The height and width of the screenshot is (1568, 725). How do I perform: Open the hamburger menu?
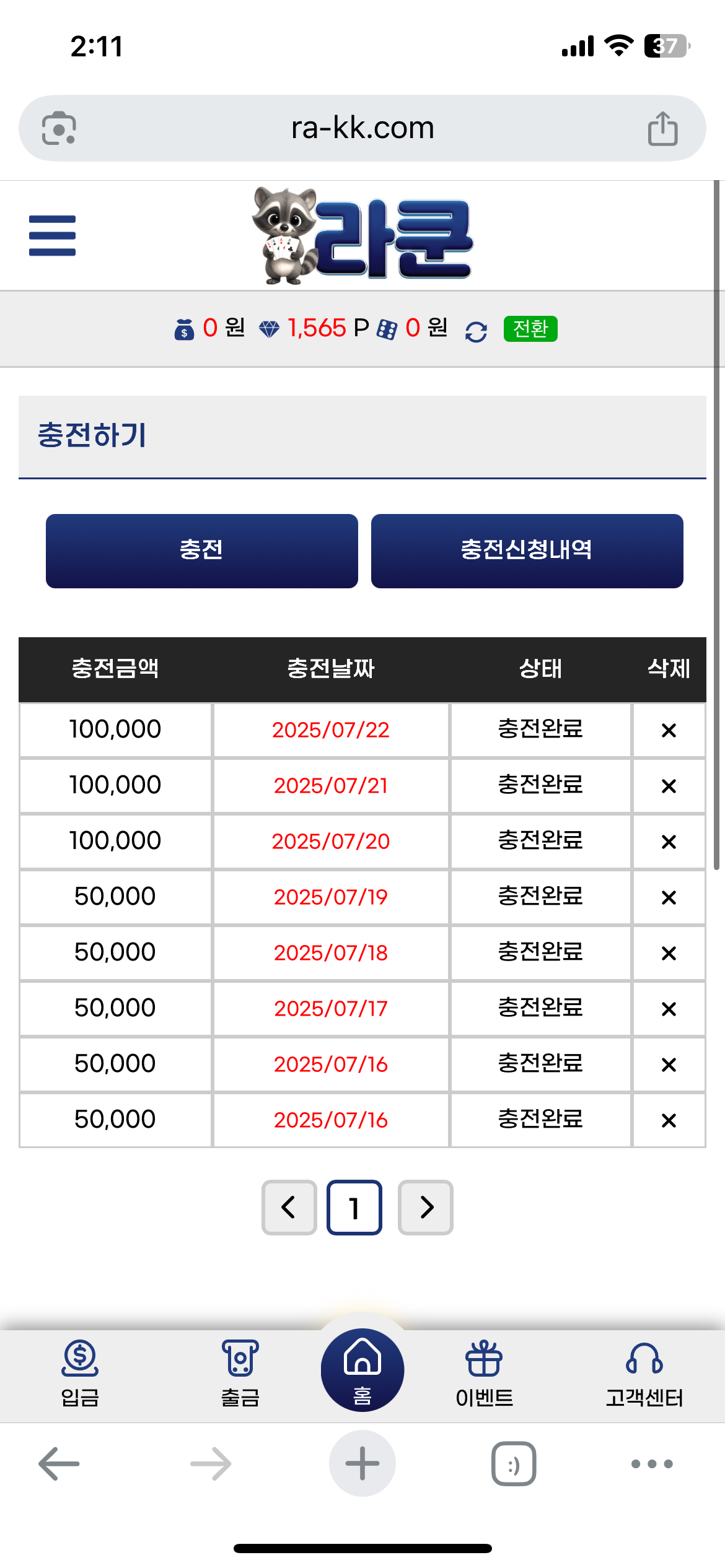point(52,235)
